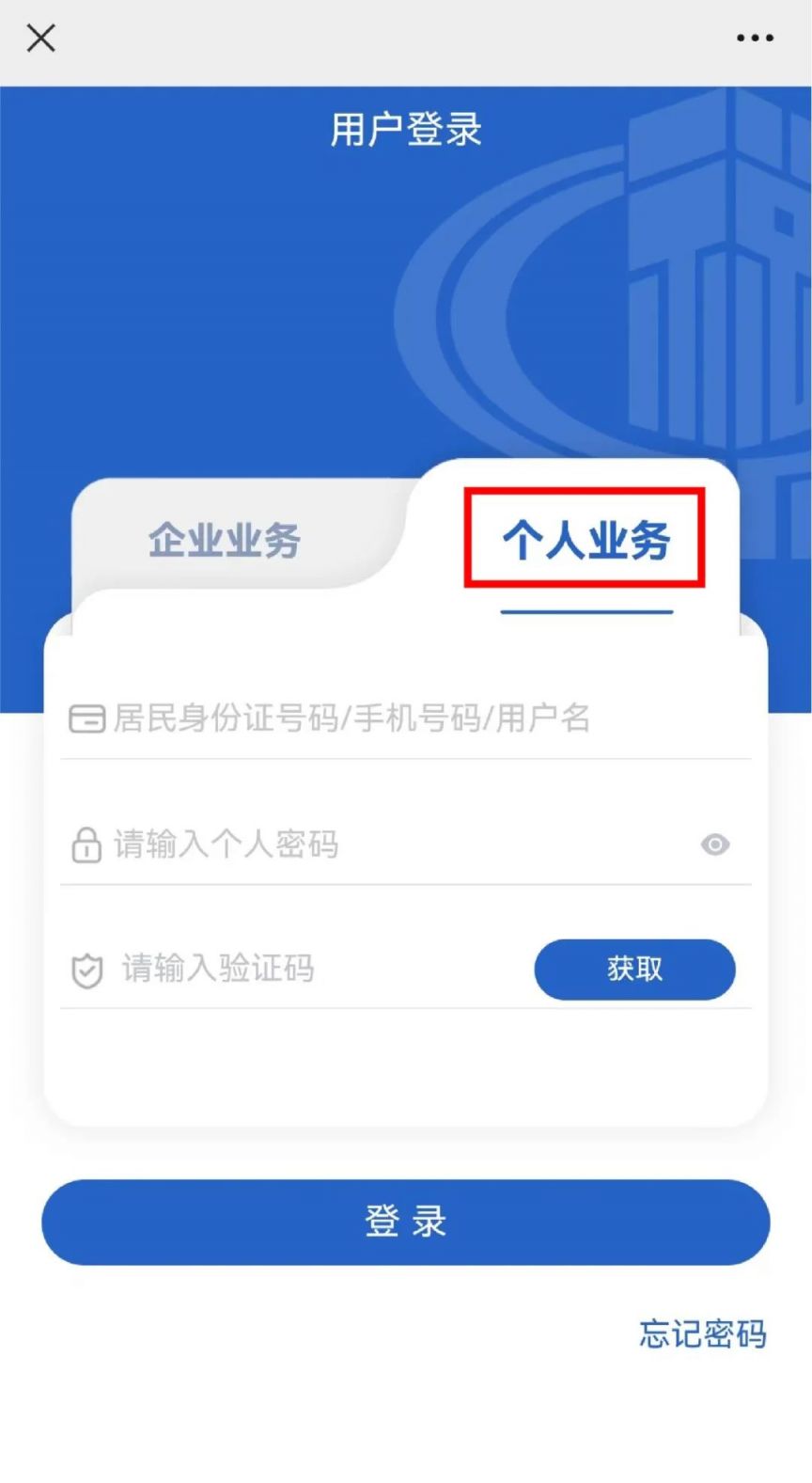Toggle password visibility eye icon
This screenshot has height=1483, width=812.
[x=715, y=844]
